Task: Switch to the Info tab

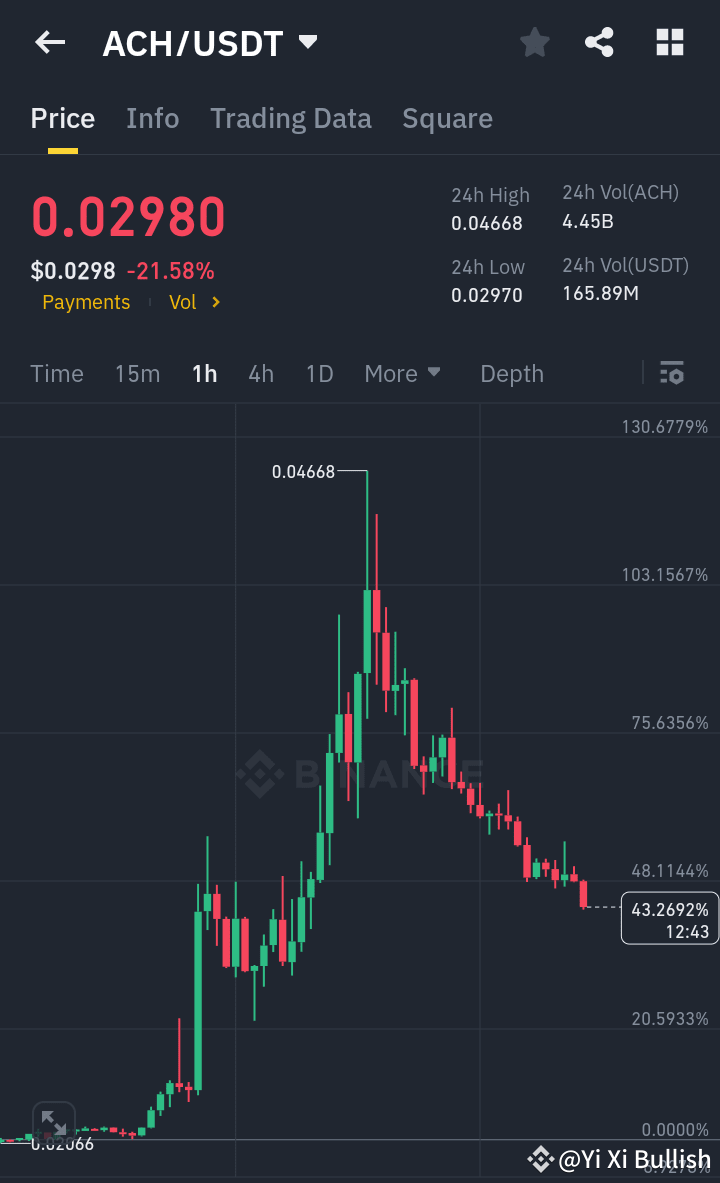Action: 152,118
